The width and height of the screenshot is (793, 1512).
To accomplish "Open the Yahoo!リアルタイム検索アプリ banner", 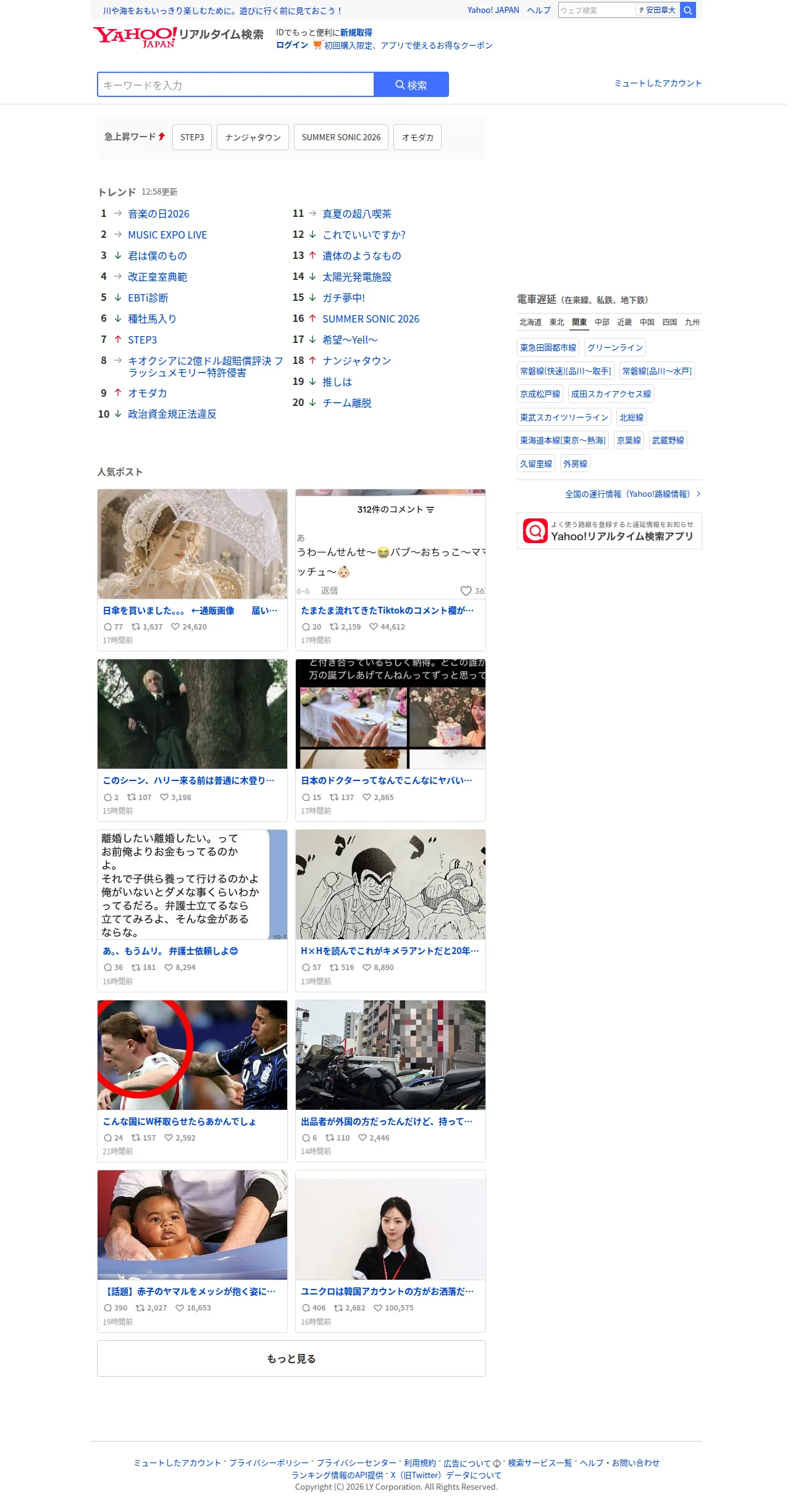I will (x=610, y=531).
